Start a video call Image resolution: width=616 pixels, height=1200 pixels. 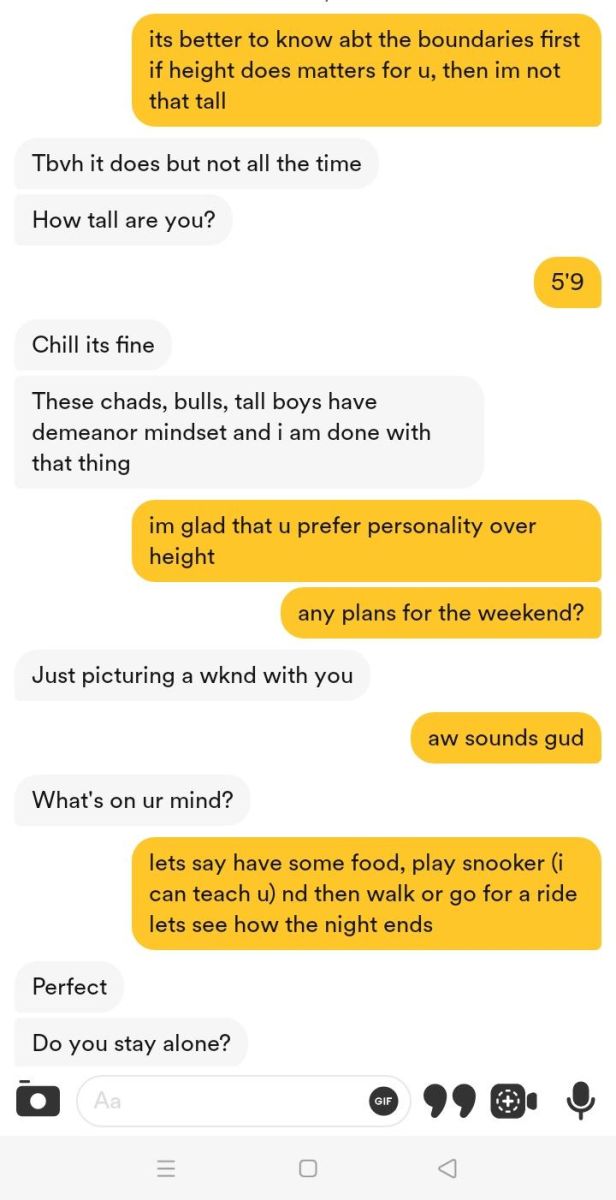513,1101
